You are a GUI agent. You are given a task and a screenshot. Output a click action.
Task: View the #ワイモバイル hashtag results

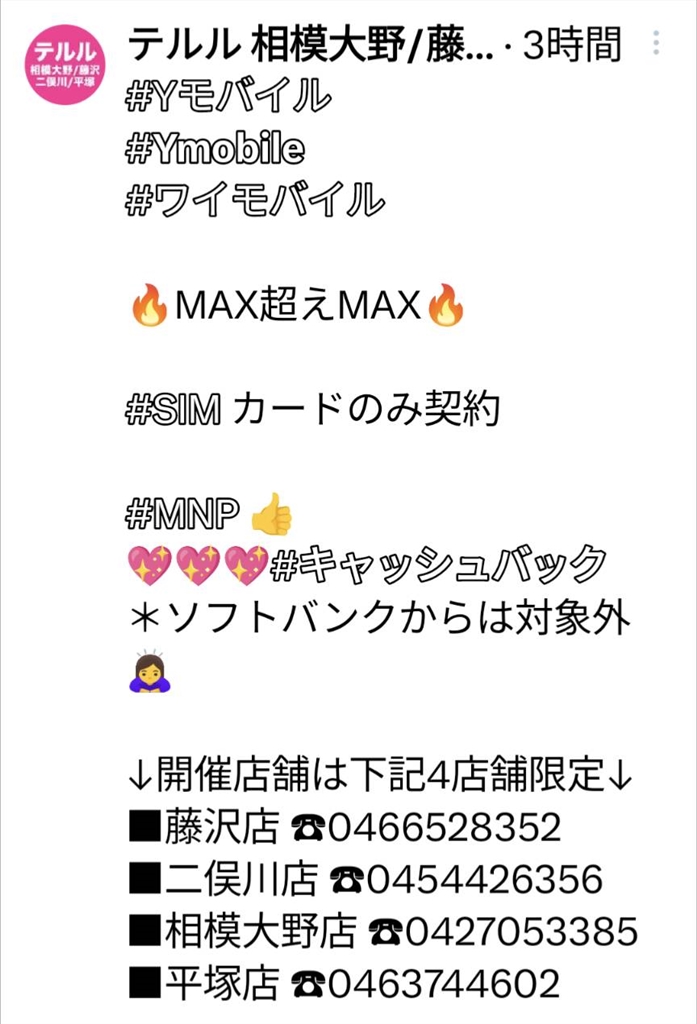click(x=255, y=201)
